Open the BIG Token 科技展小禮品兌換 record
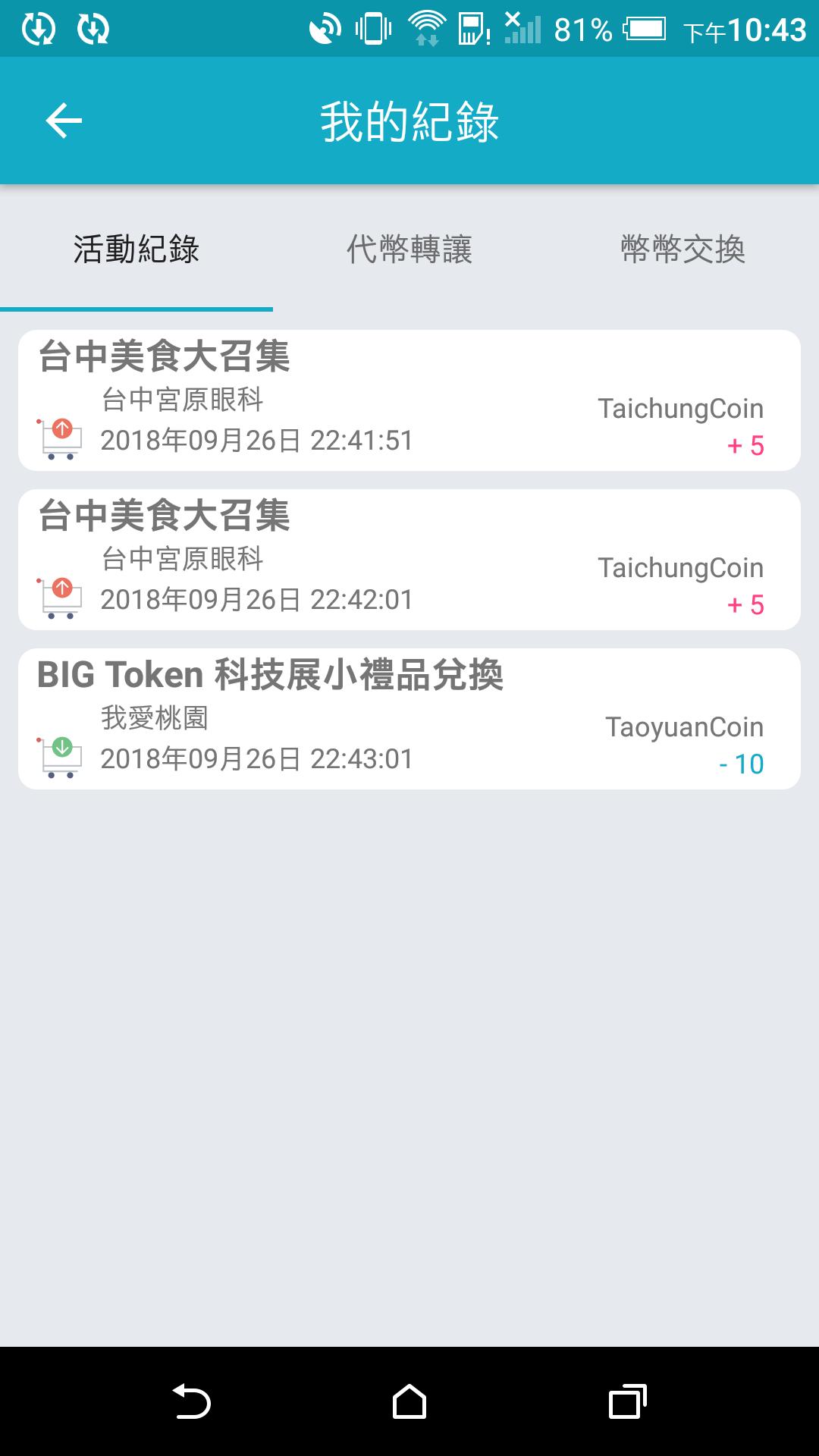 point(409,717)
